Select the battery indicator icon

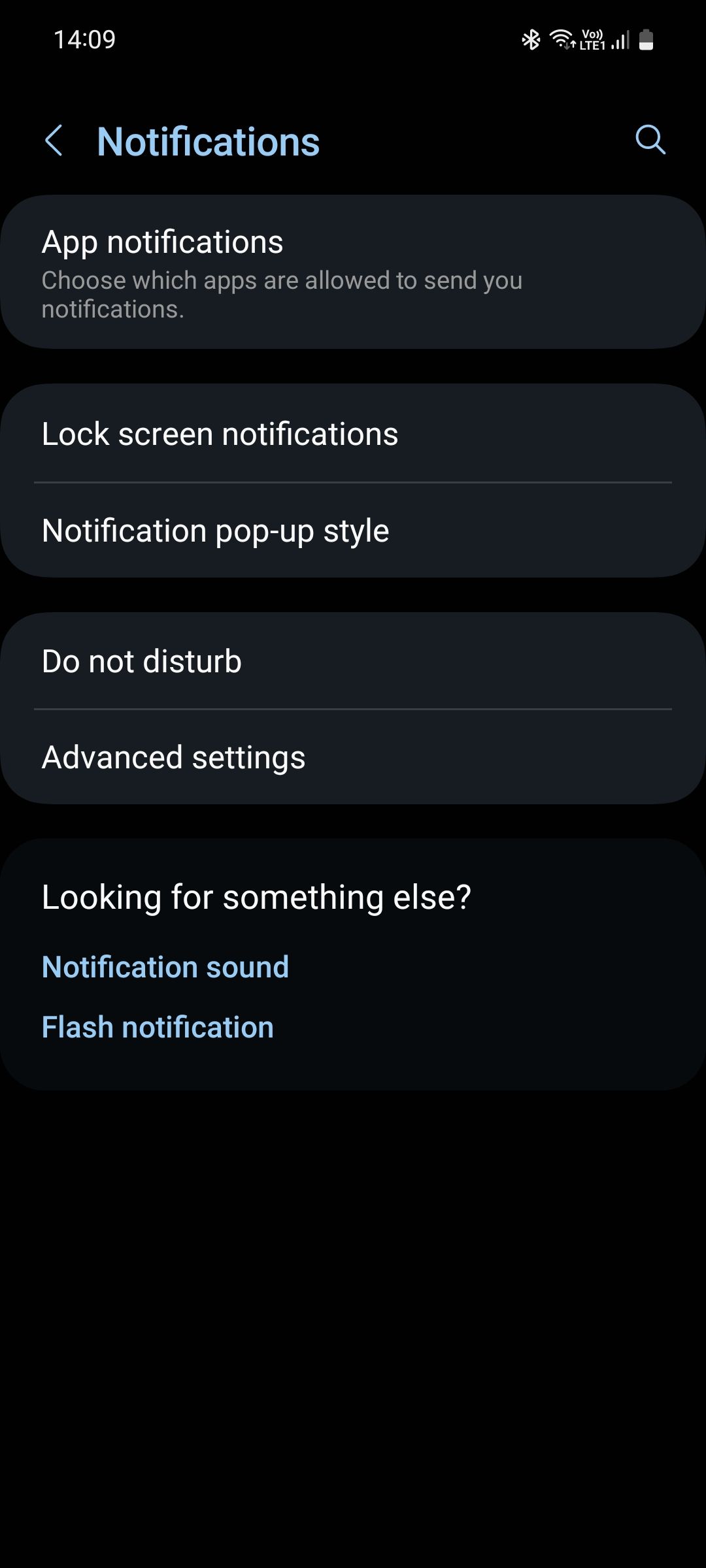click(647, 40)
